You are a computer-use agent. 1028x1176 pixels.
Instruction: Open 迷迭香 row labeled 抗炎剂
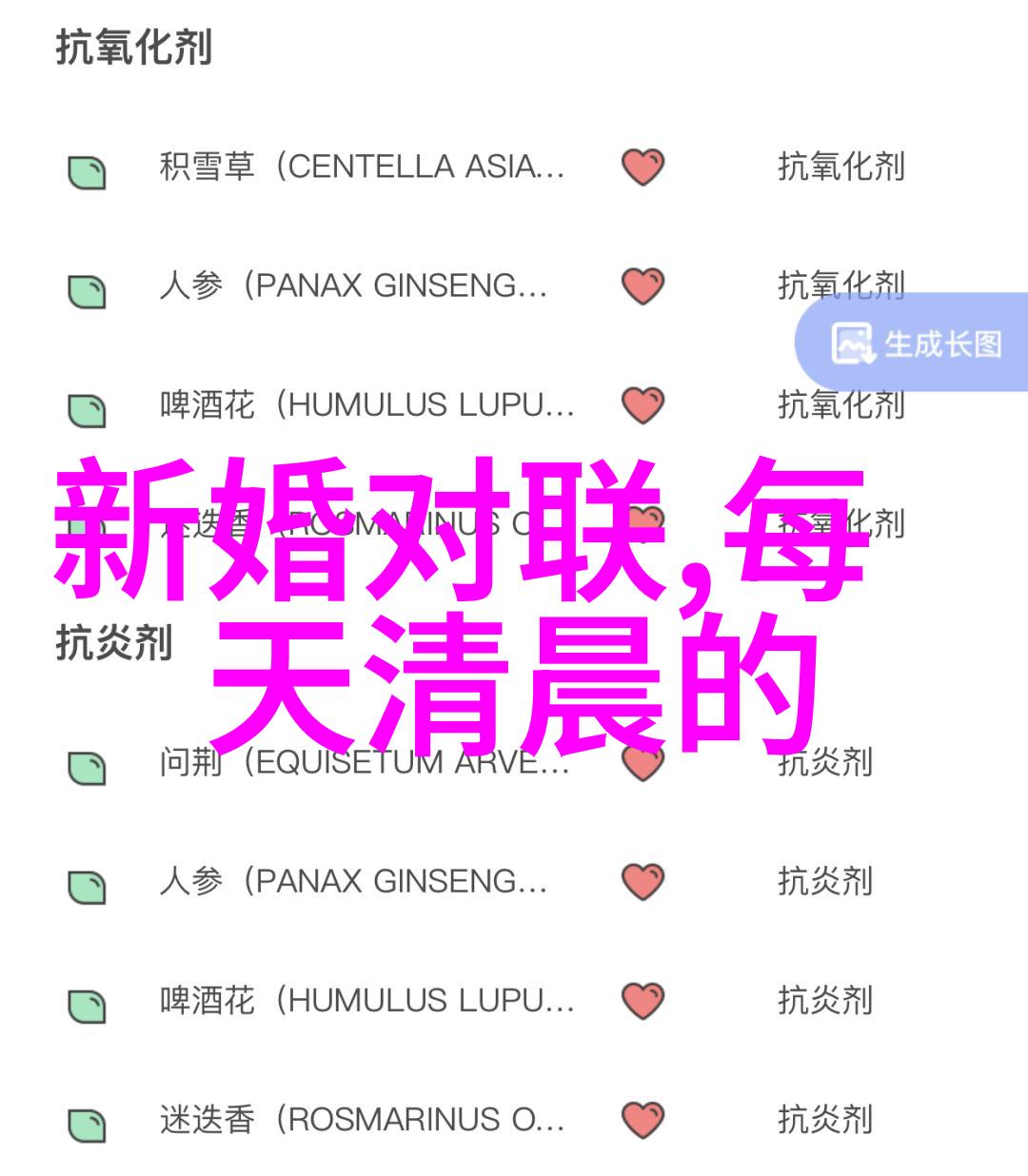[x=362, y=1120]
